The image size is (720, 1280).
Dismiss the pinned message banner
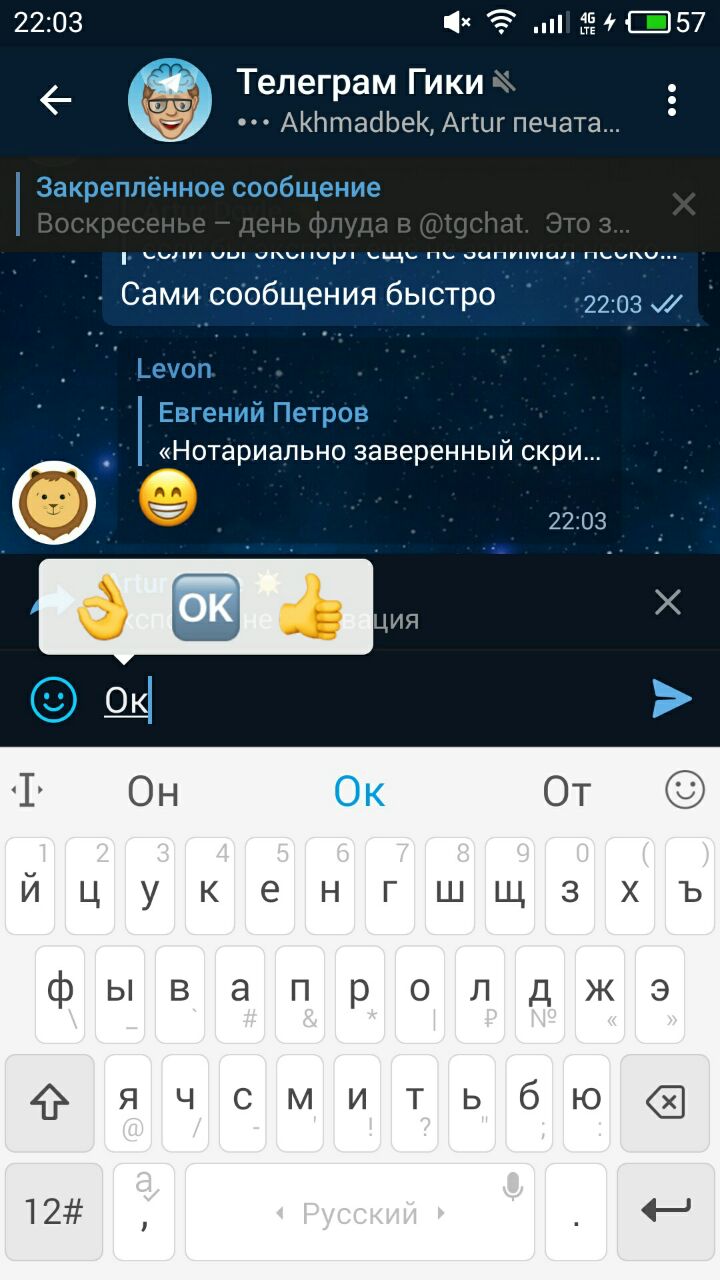[684, 204]
